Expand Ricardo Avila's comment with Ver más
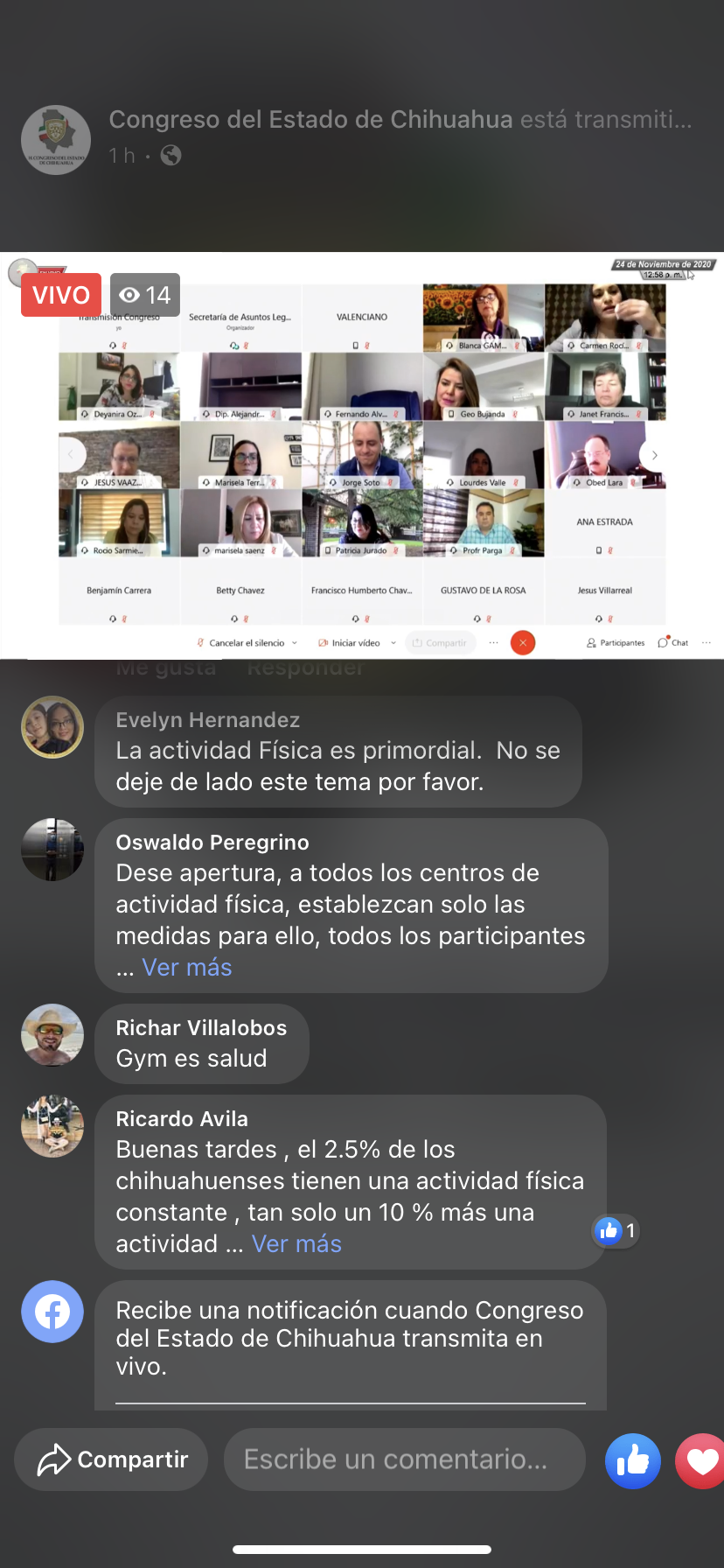The height and width of the screenshot is (1568, 724). pyautogui.click(x=296, y=1244)
